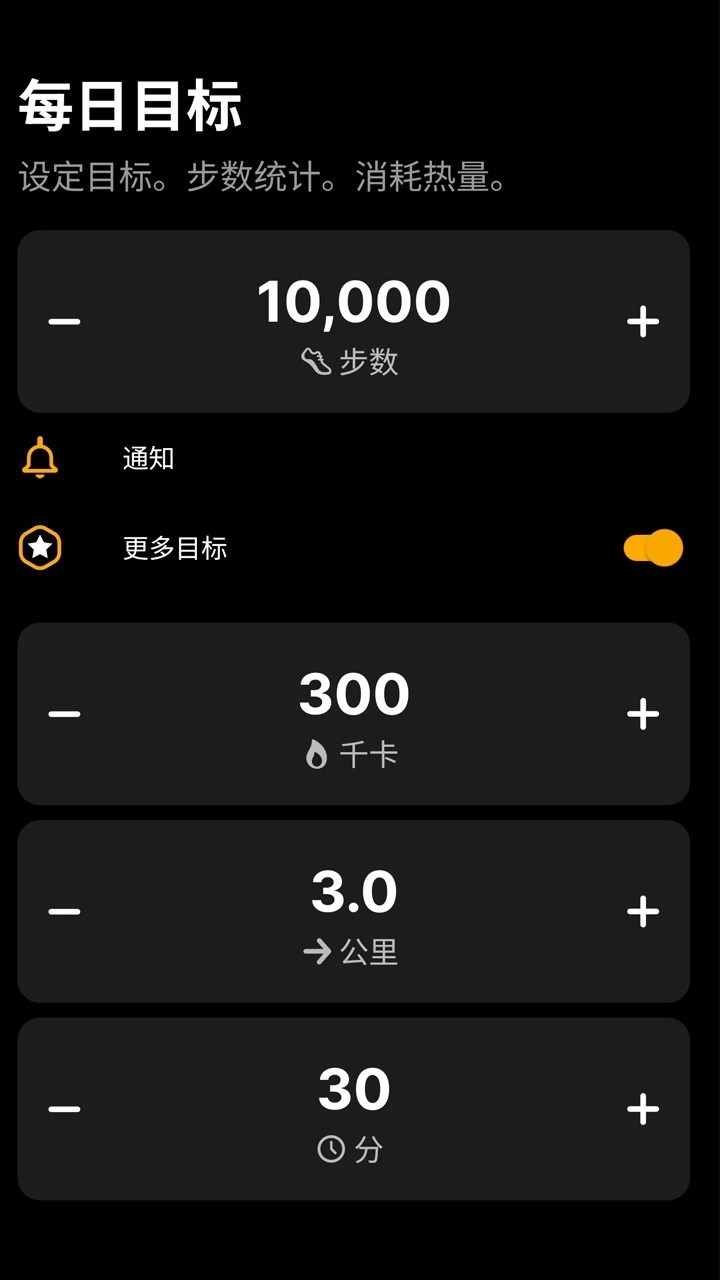Increase the step goal above 10,000
This screenshot has height=1280, width=720.
click(644, 320)
